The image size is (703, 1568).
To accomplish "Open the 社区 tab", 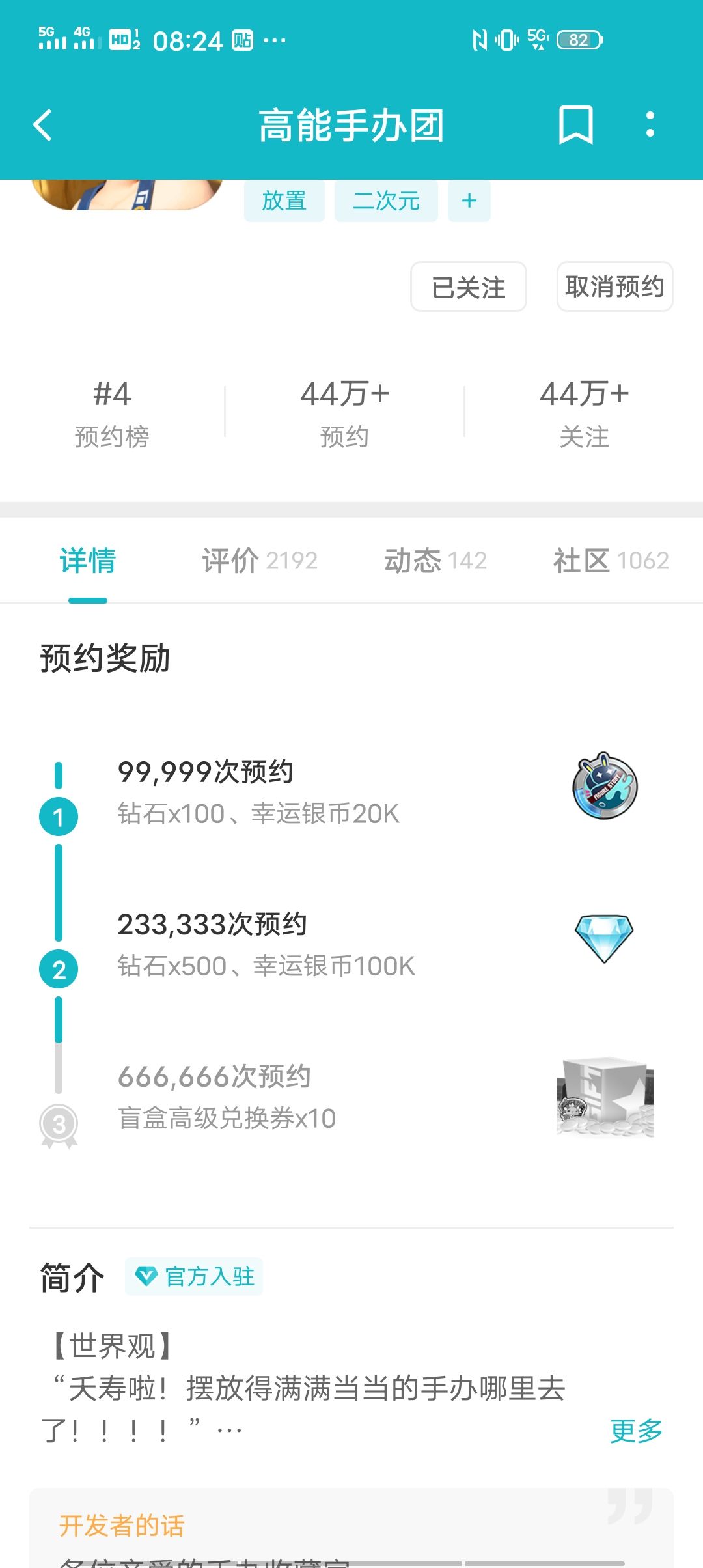I will coord(611,561).
